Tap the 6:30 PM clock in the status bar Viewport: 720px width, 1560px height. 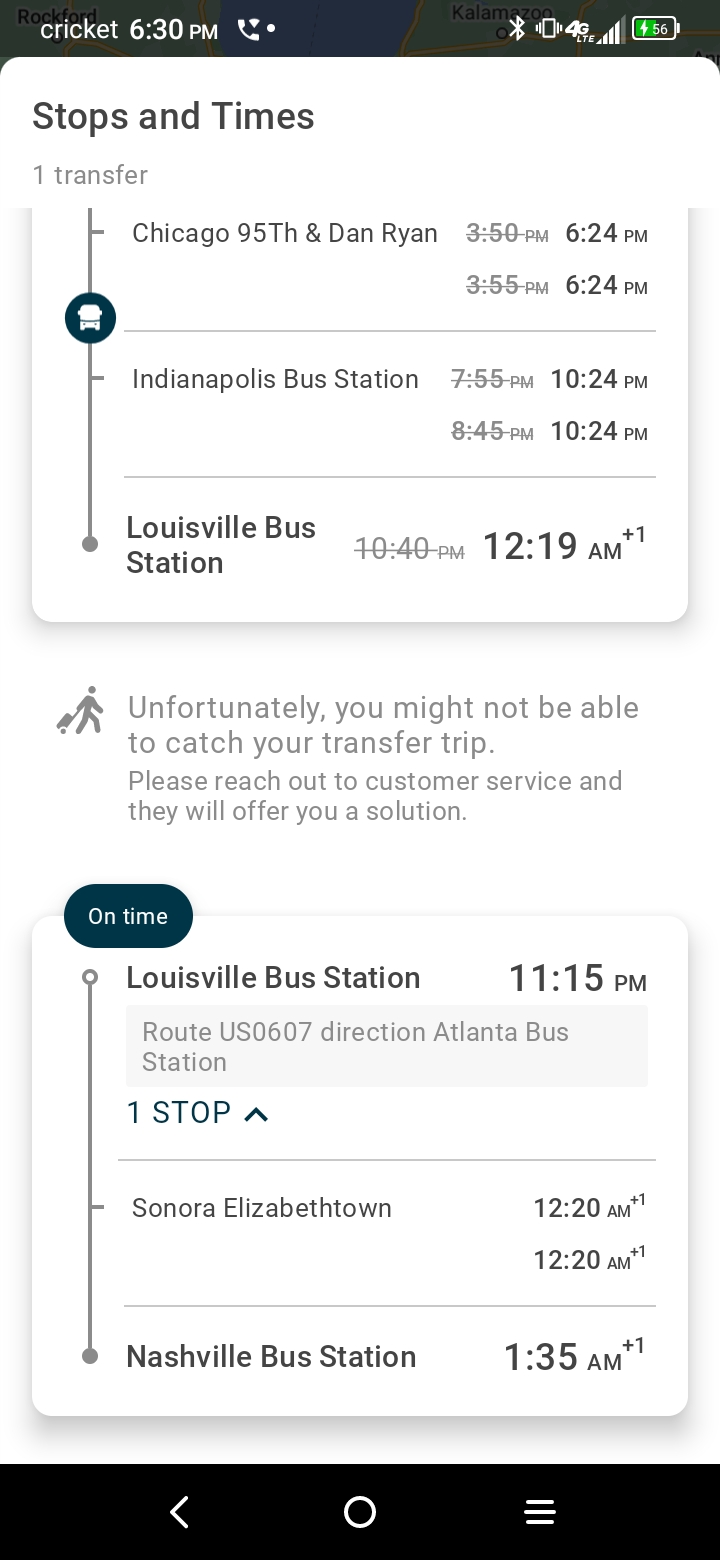(175, 30)
